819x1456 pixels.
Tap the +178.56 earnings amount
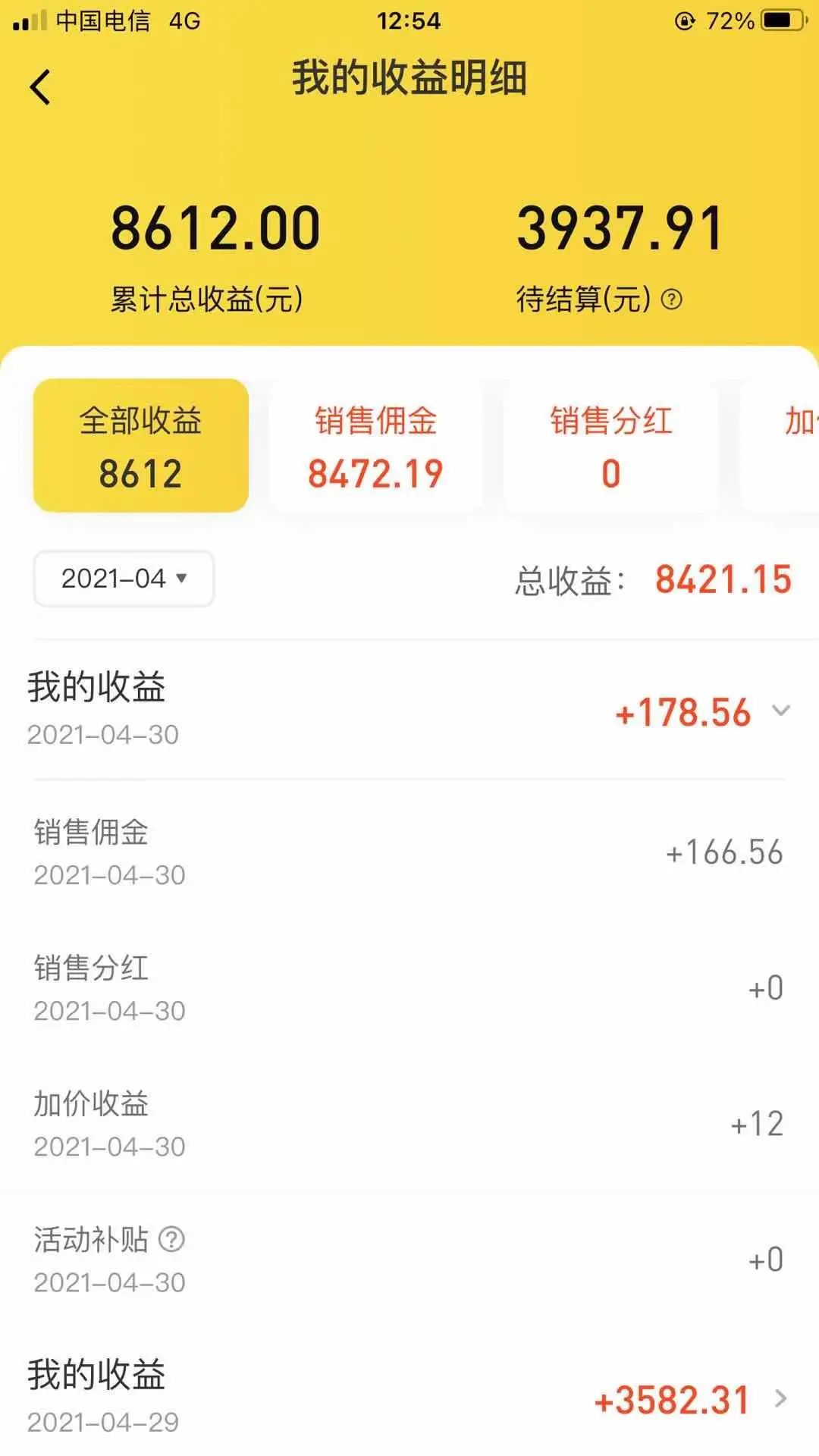(683, 711)
